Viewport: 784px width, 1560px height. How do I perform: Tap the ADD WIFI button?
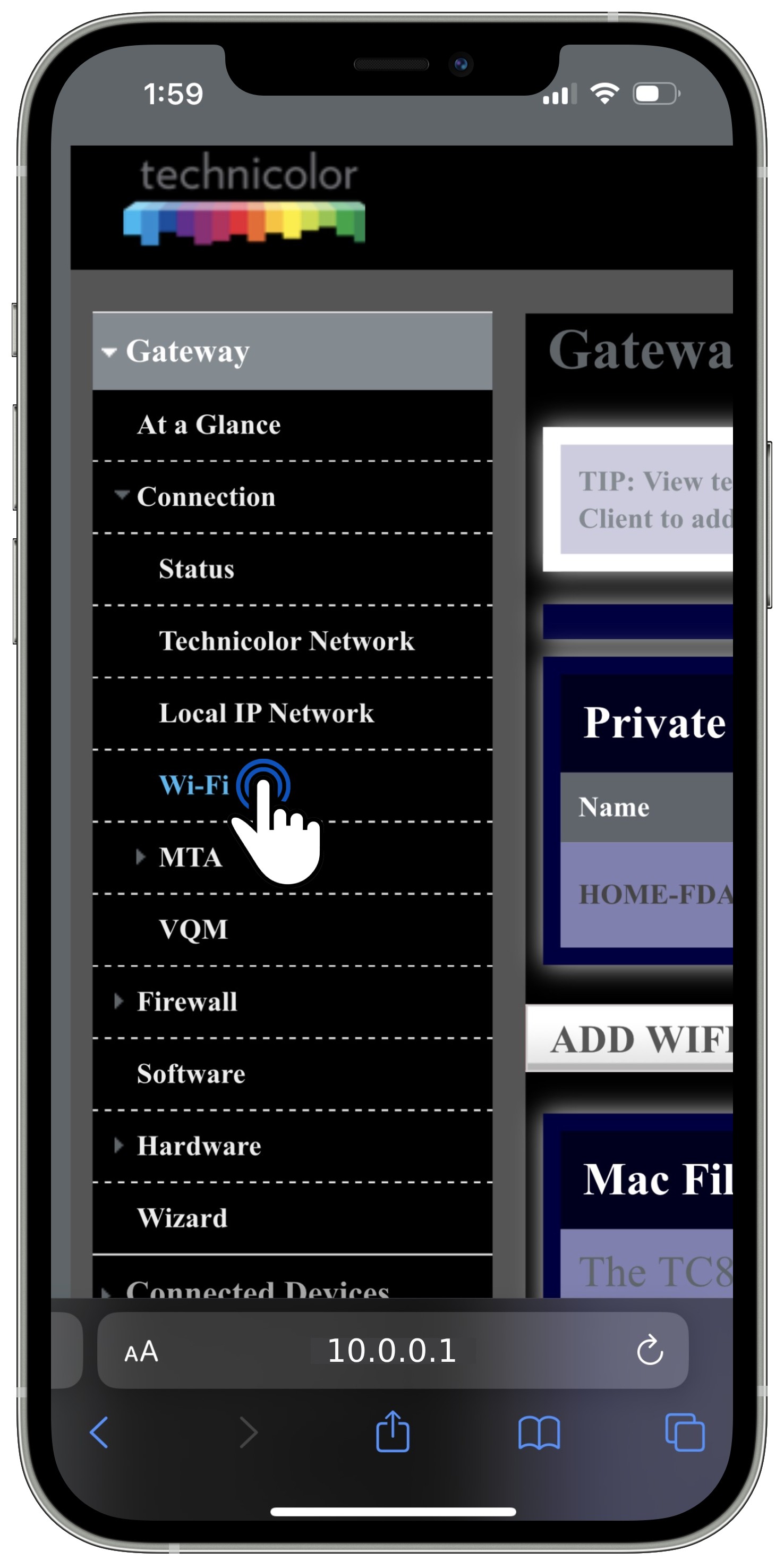640,1039
